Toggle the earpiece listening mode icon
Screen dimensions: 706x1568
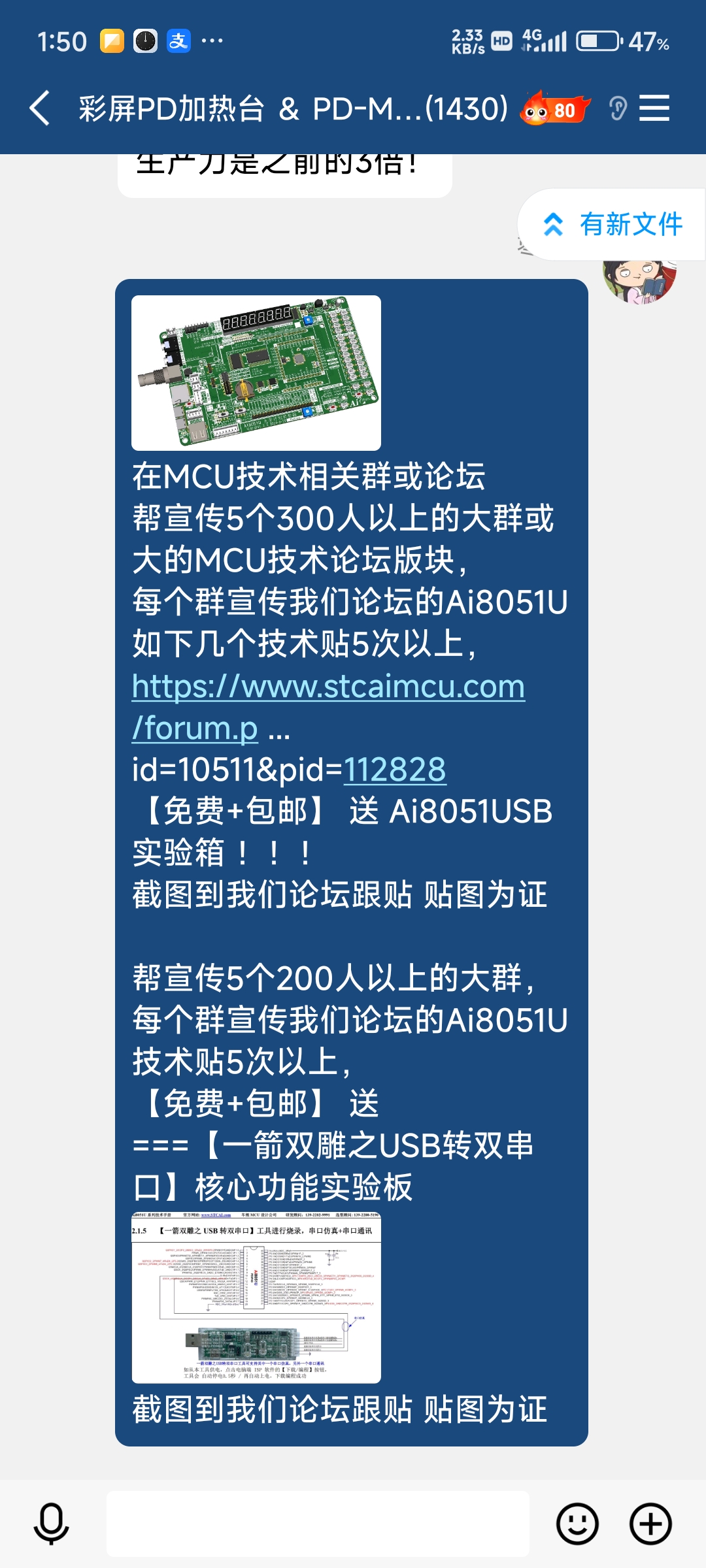(x=617, y=108)
